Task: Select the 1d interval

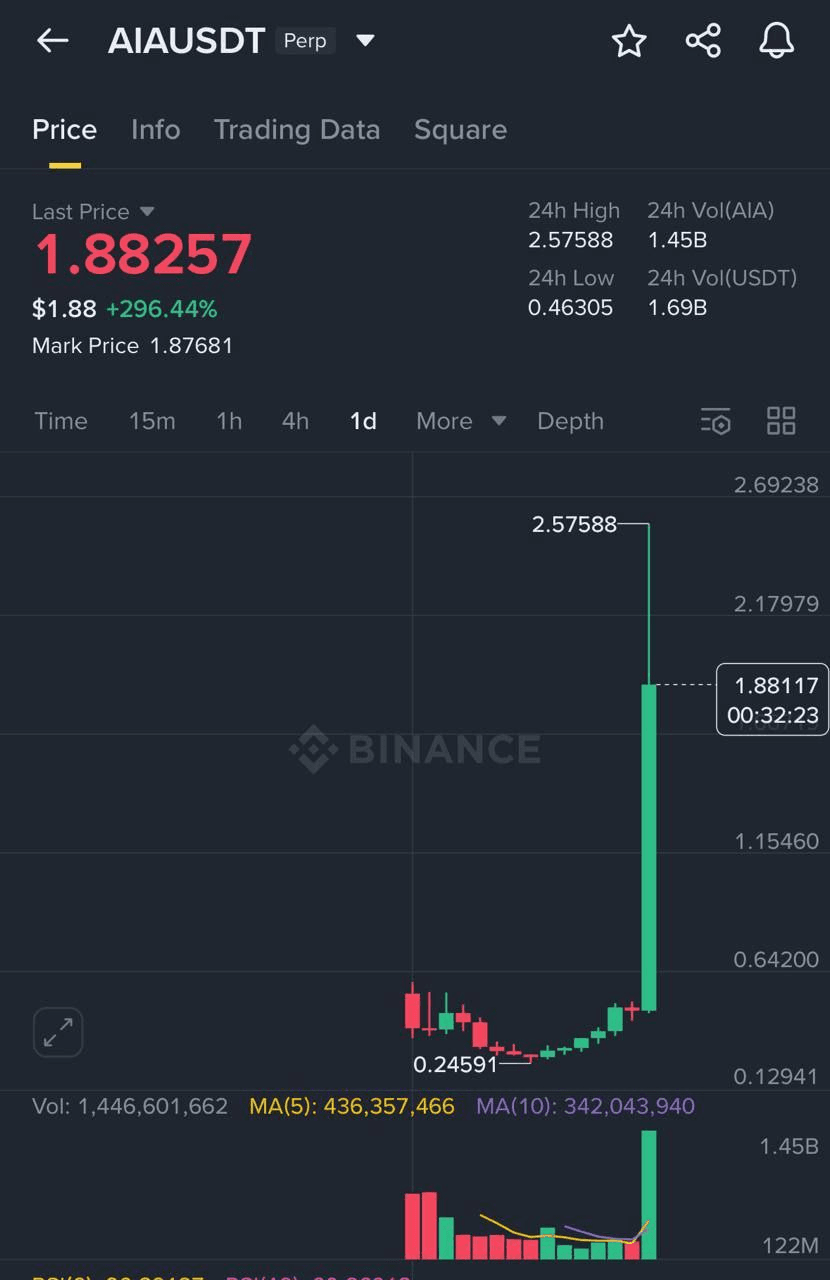Action: pyautogui.click(x=363, y=421)
